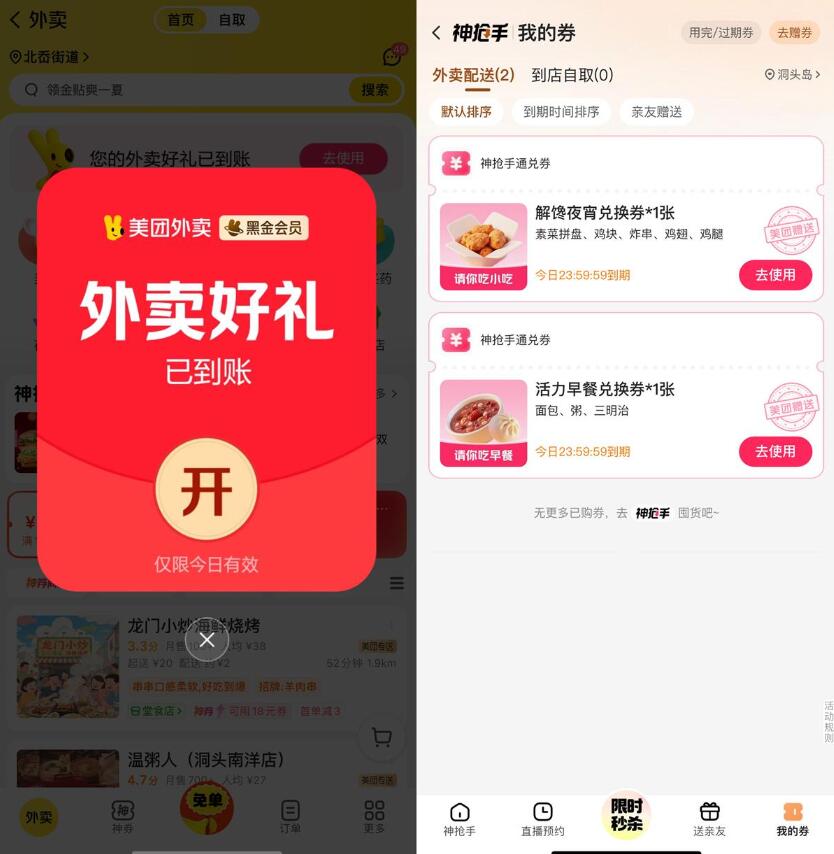This screenshot has width=834, height=854.
Task: Use the 活力早餐兑换券 coupon
Action: tap(775, 451)
